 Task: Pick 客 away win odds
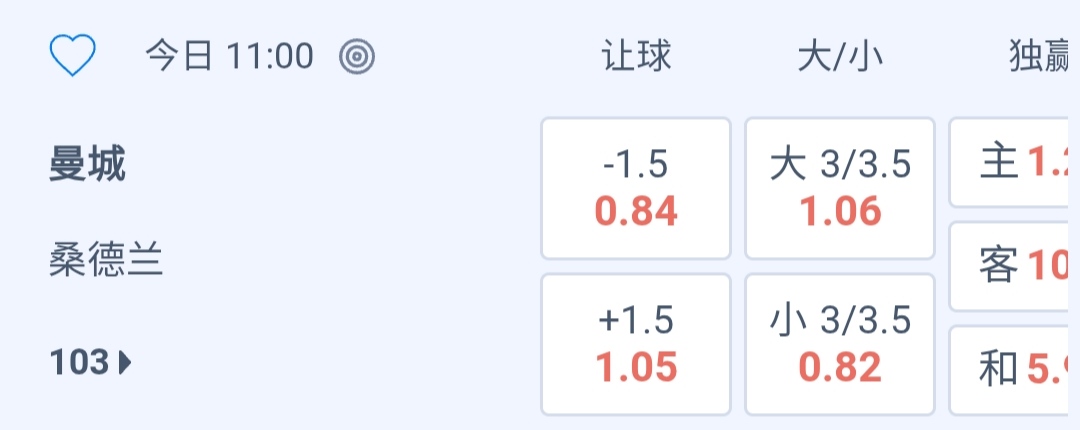tap(1014, 266)
